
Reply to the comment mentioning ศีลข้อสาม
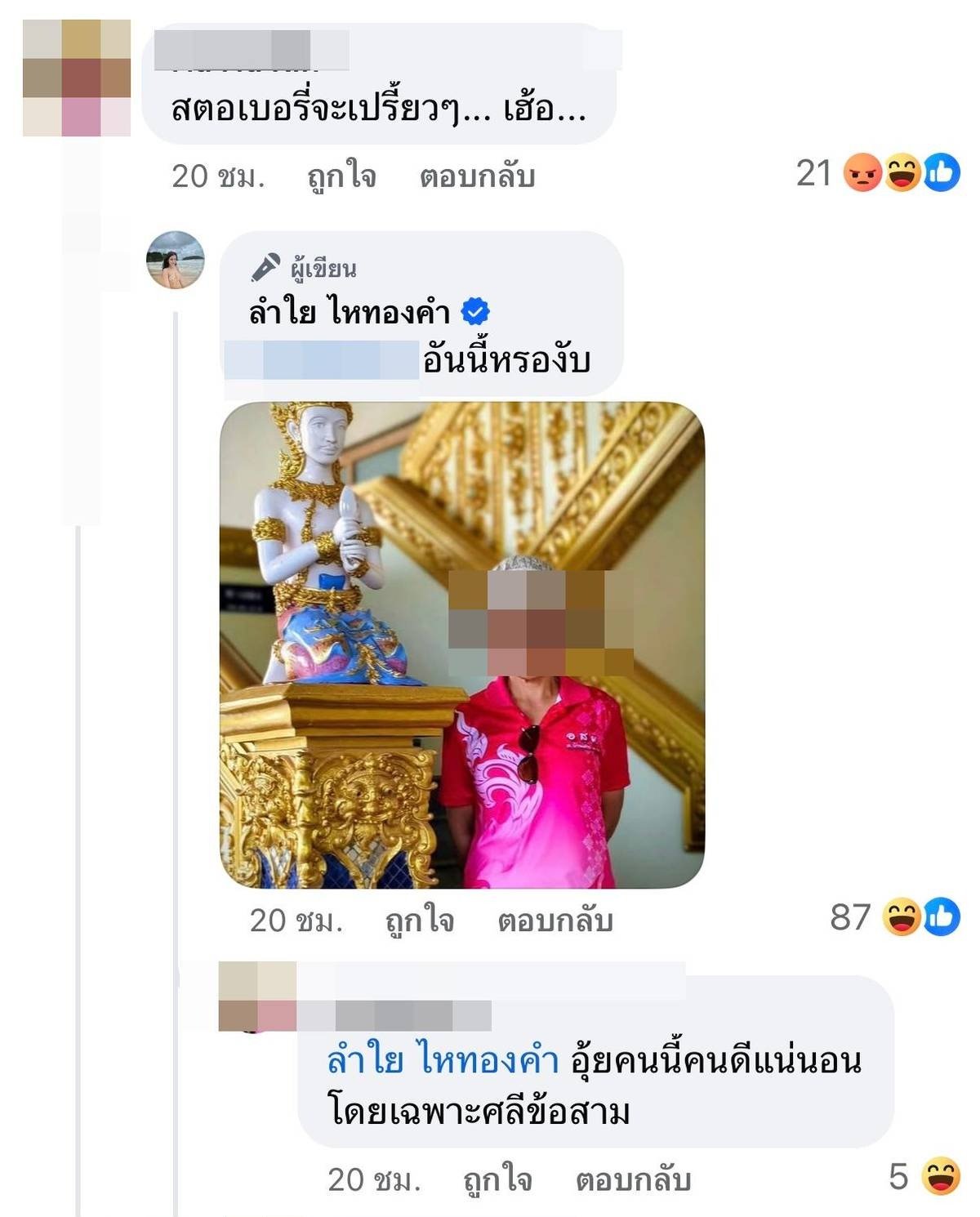click(633, 1179)
